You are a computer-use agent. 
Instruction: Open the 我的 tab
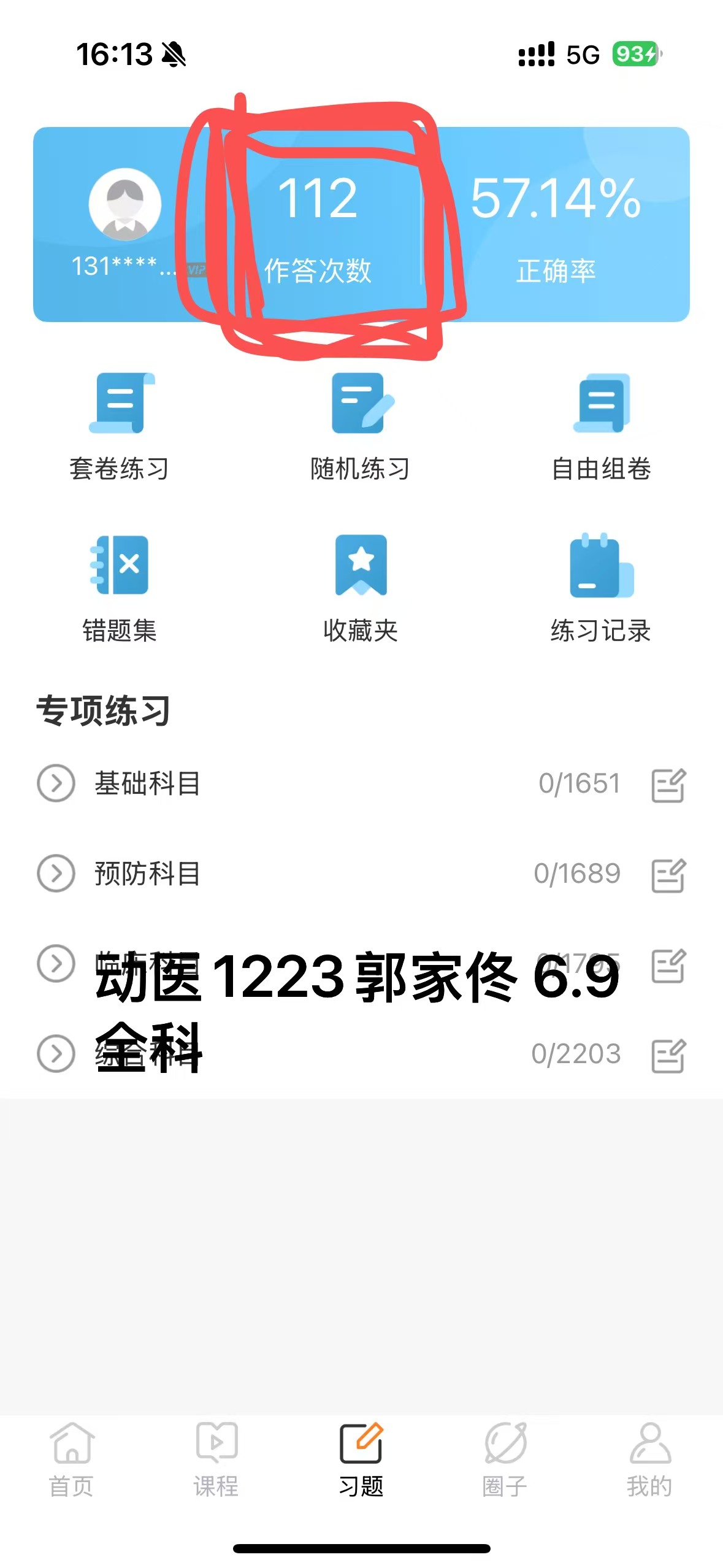650,1460
